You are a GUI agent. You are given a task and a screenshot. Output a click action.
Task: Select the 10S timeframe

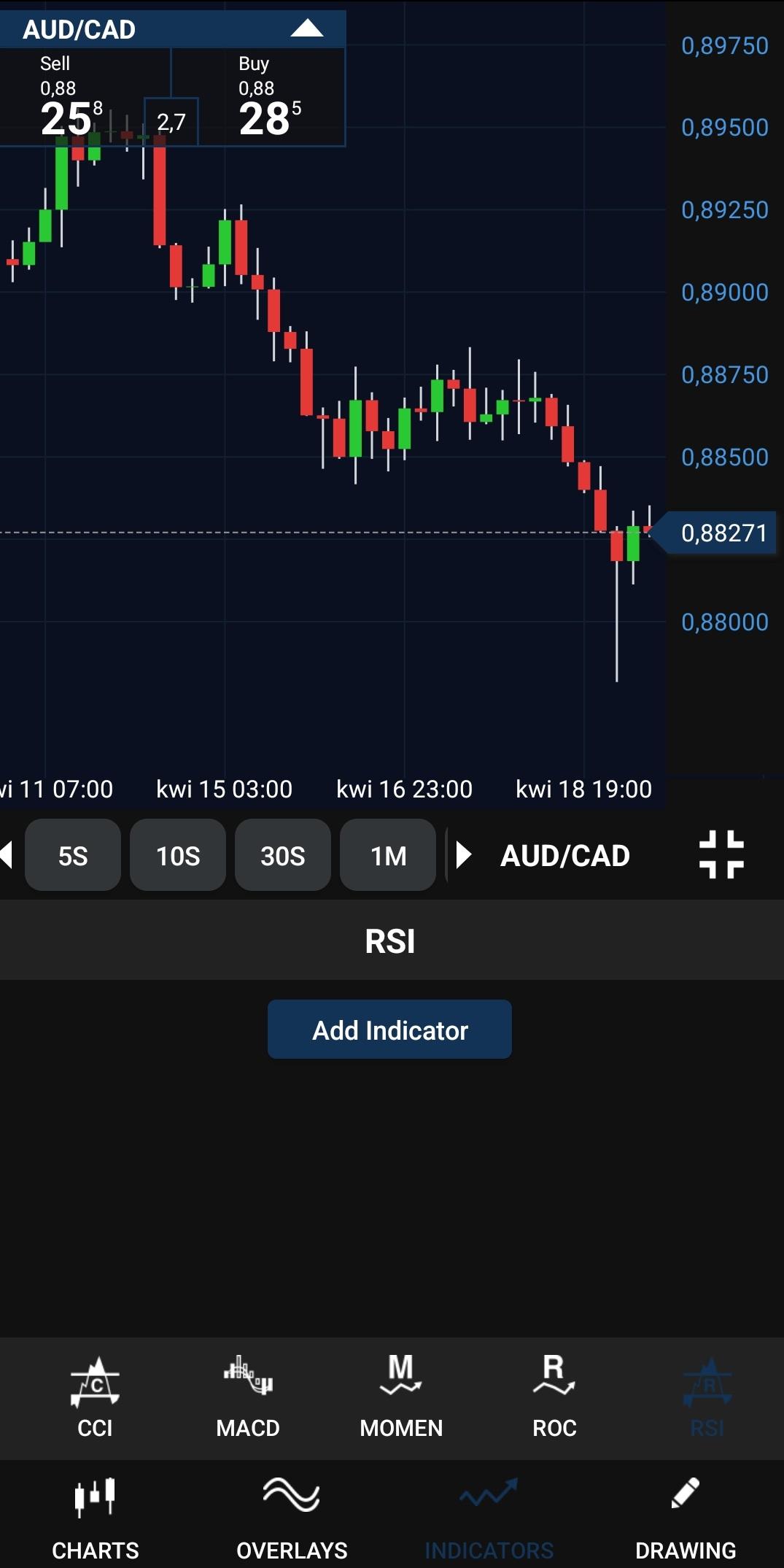pyautogui.click(x=178, y=855)
